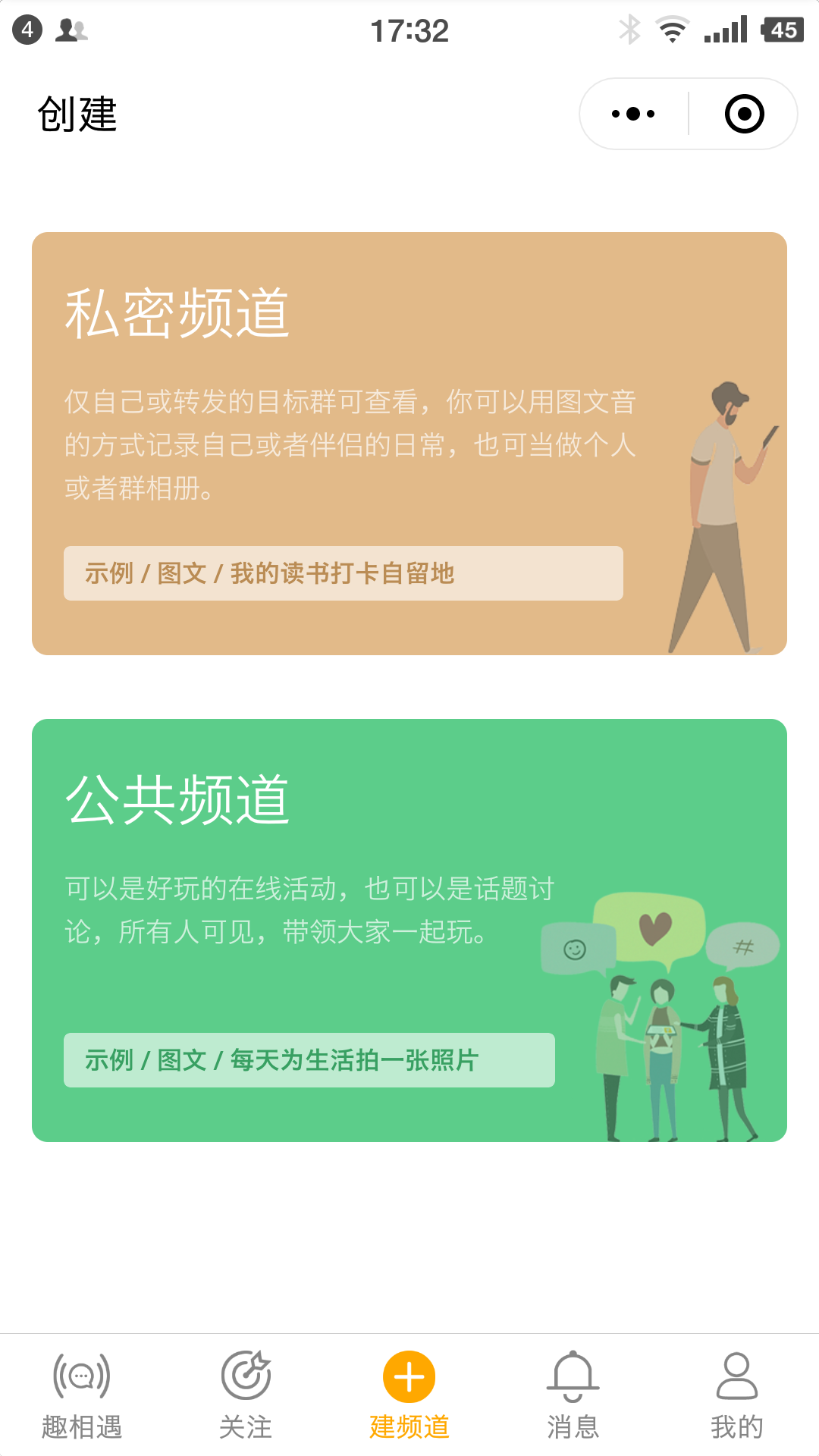The image size is (819, 1456).
Task: Switch to the 我的 profile tab
Action: pyautogui.click(x=737, y=1395)
